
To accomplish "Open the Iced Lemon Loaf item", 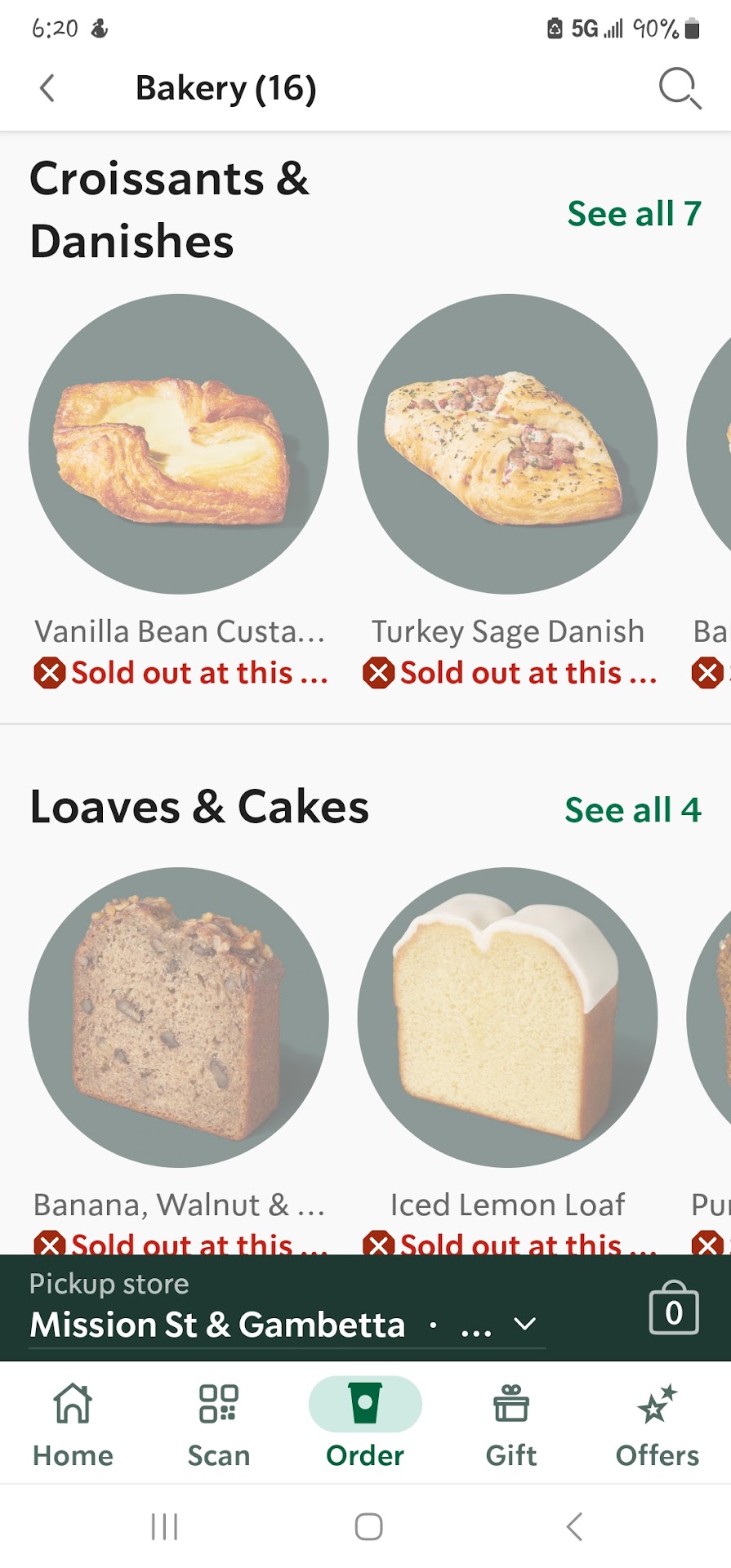I will (x=507, y=1018).
